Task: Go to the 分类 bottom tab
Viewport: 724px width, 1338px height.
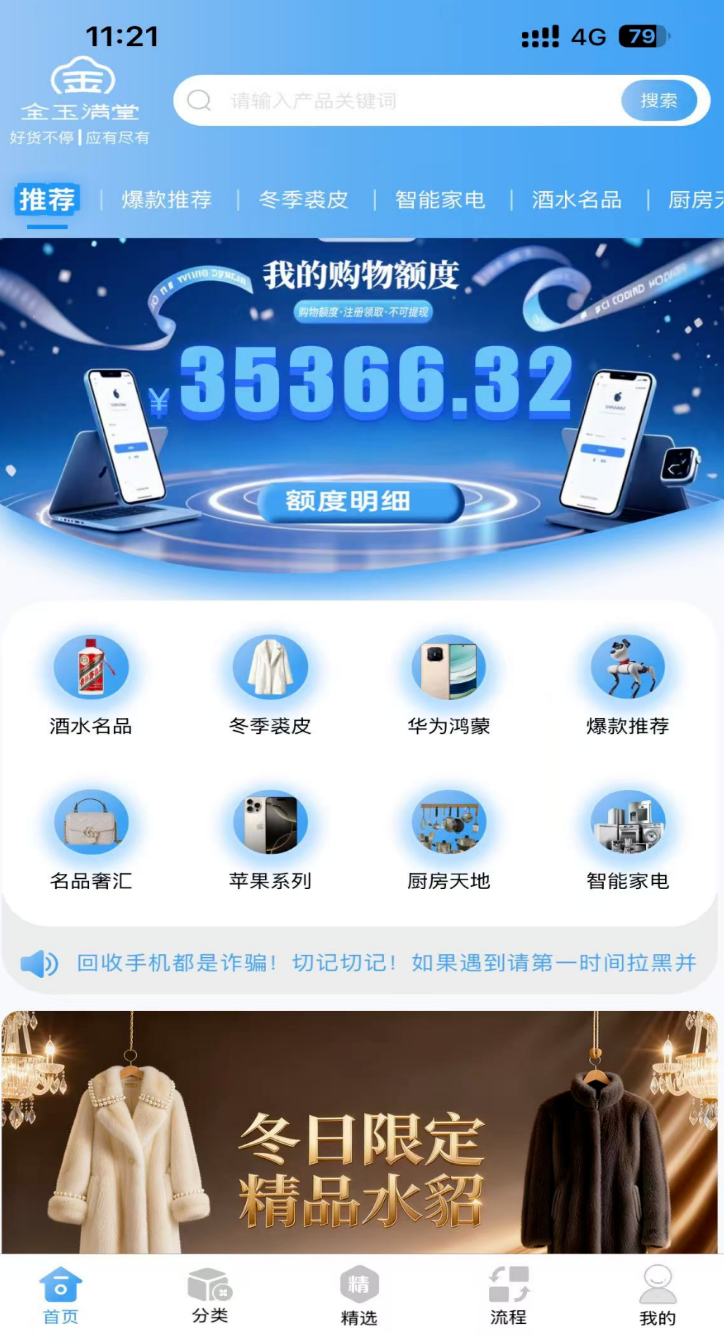Action: coord(210,1297)
